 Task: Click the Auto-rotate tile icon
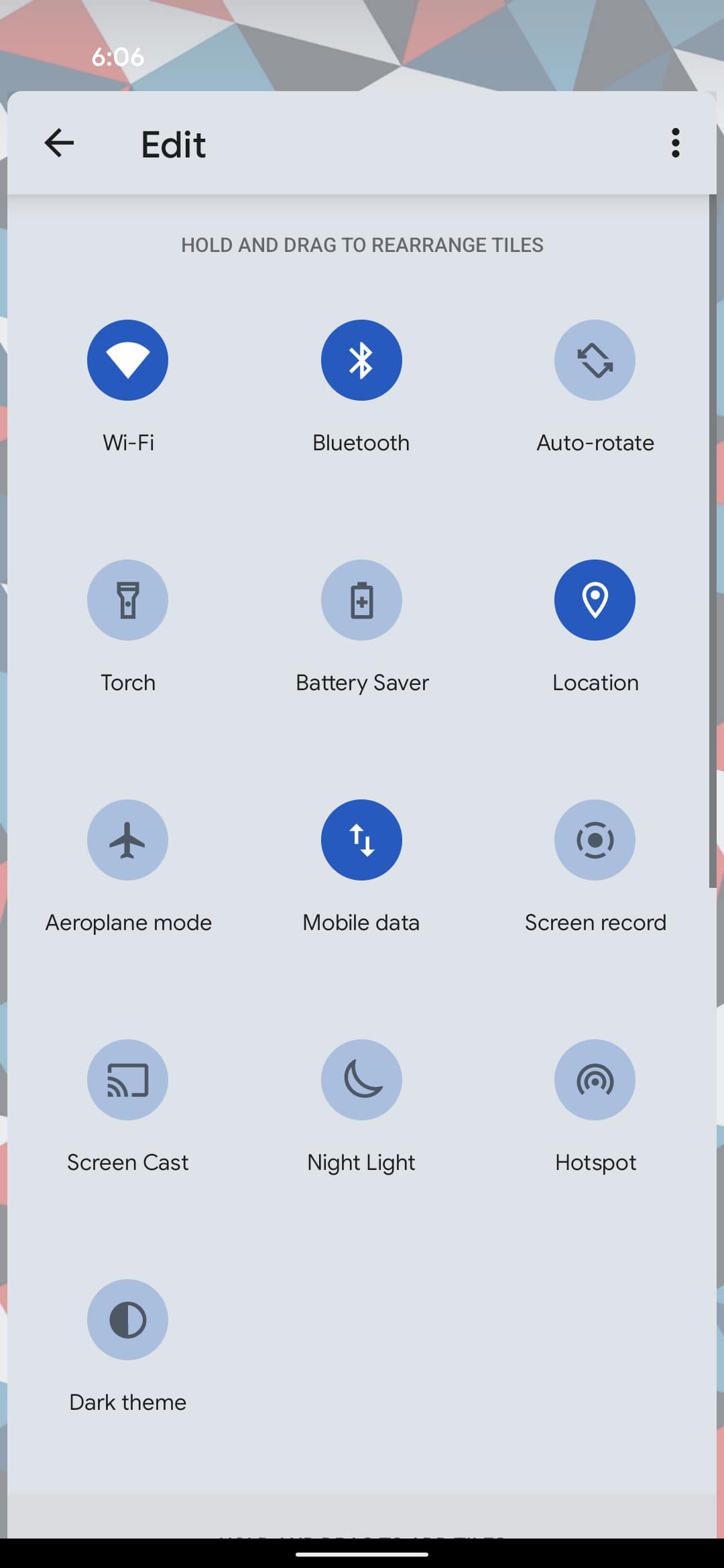595,360
